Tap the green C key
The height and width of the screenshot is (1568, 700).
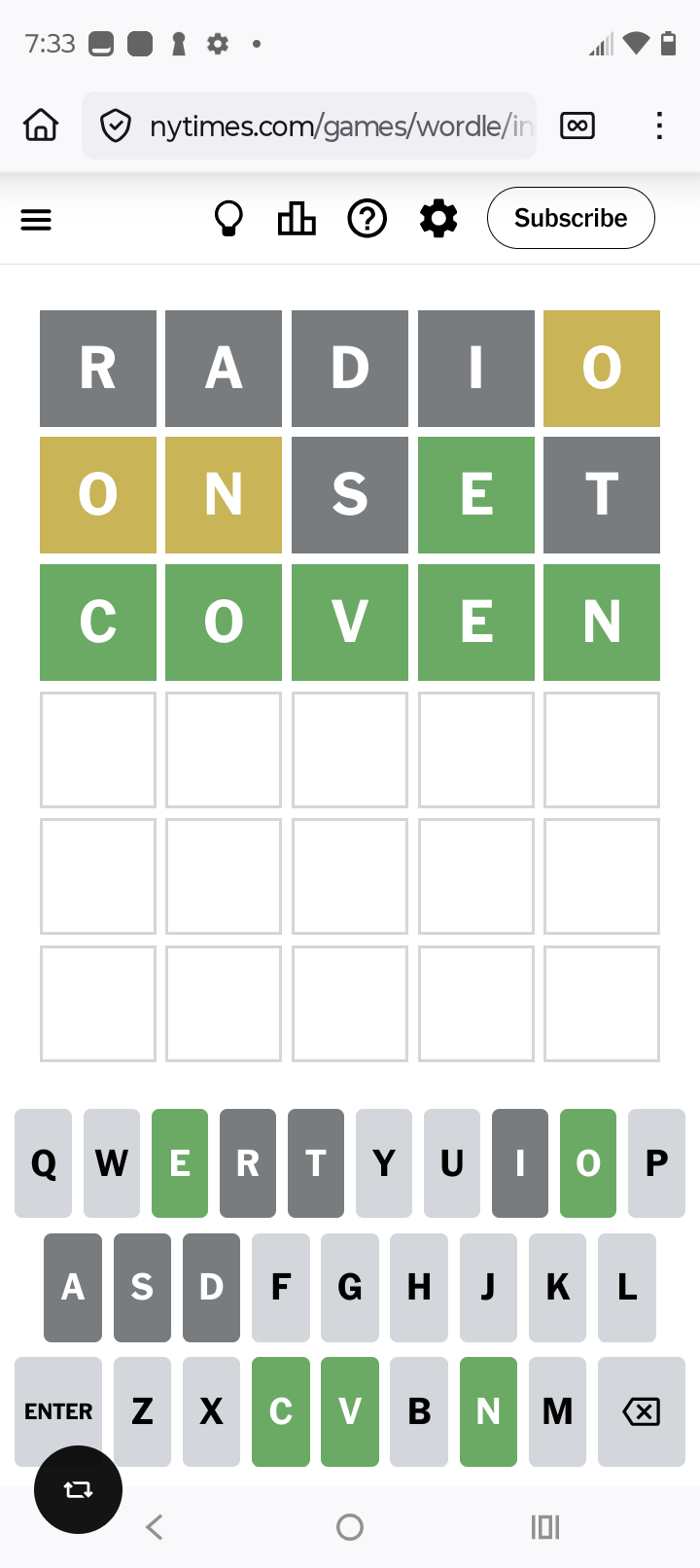click(281, 1410)
